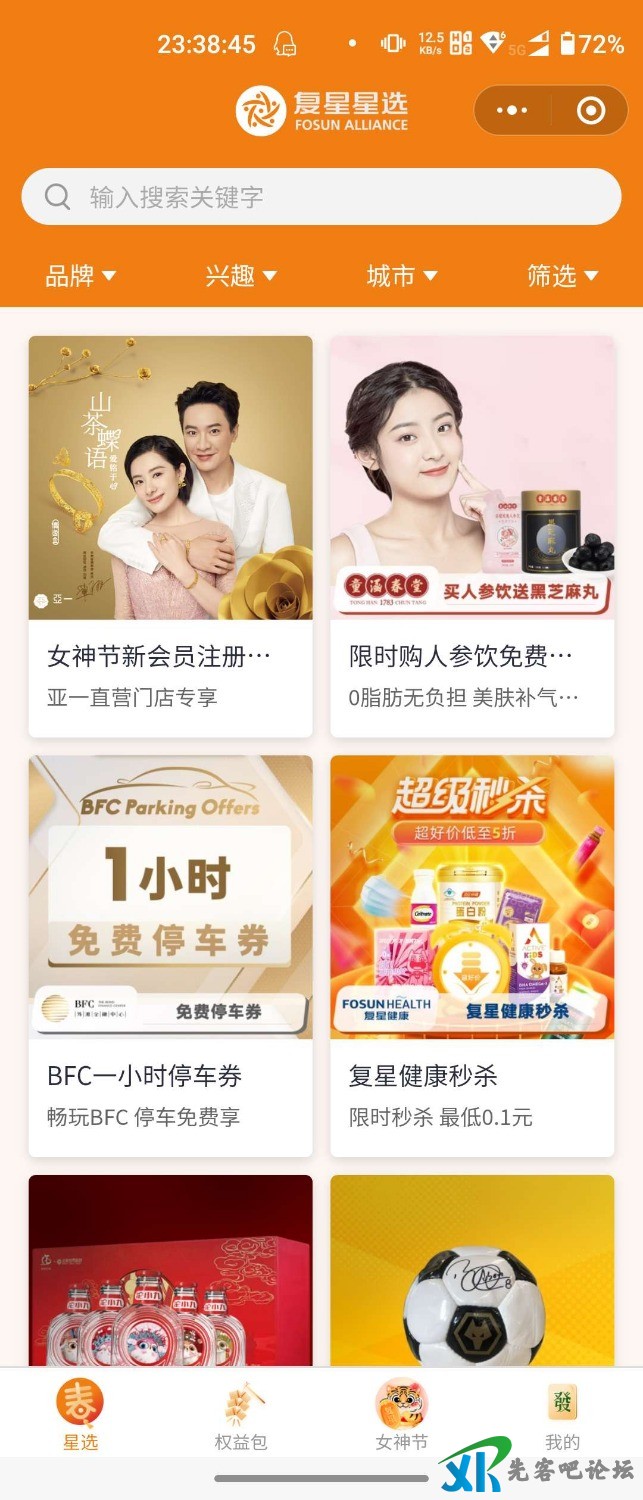
Task: Expand the 品牌 brand filter dropdown
Action: coord(81,276)
